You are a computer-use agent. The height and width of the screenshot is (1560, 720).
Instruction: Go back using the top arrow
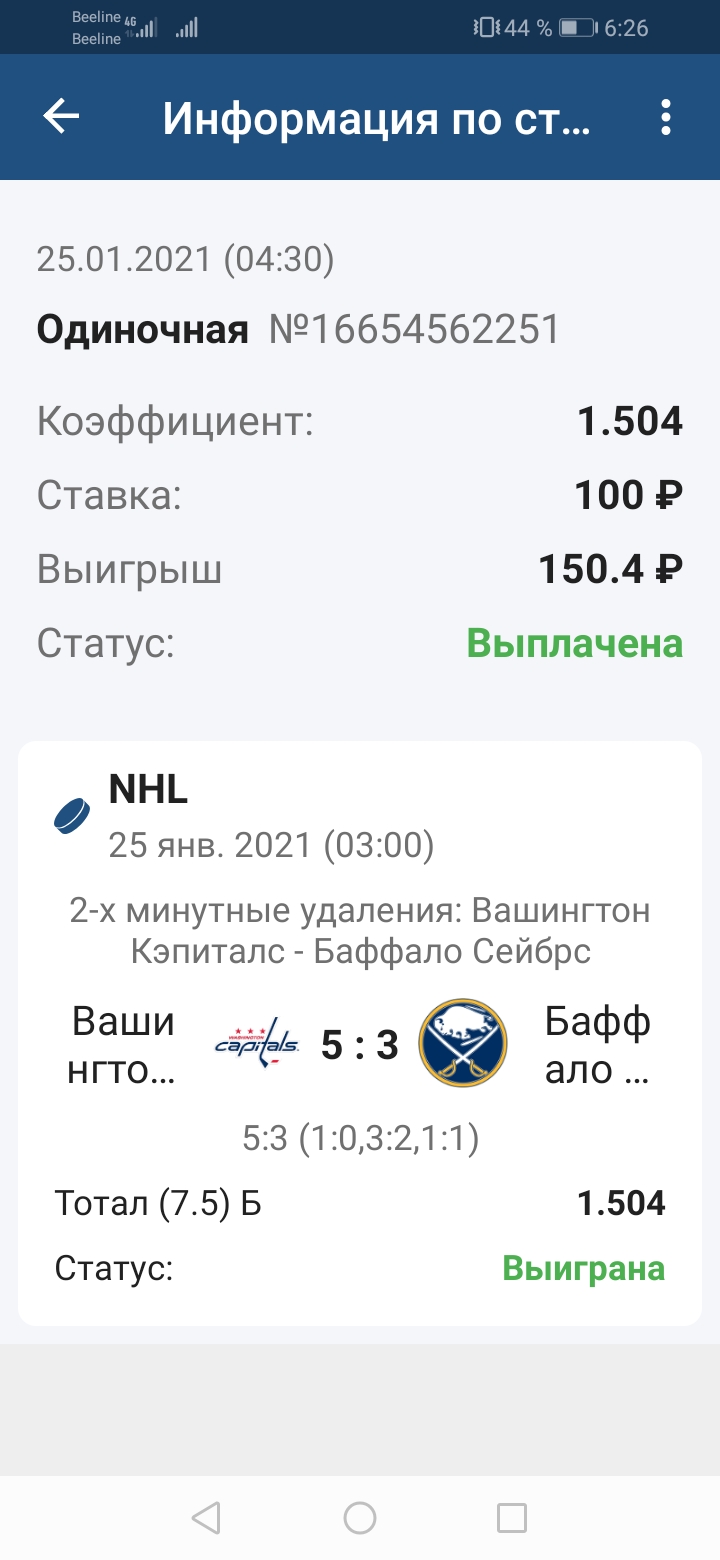point(61,118)
